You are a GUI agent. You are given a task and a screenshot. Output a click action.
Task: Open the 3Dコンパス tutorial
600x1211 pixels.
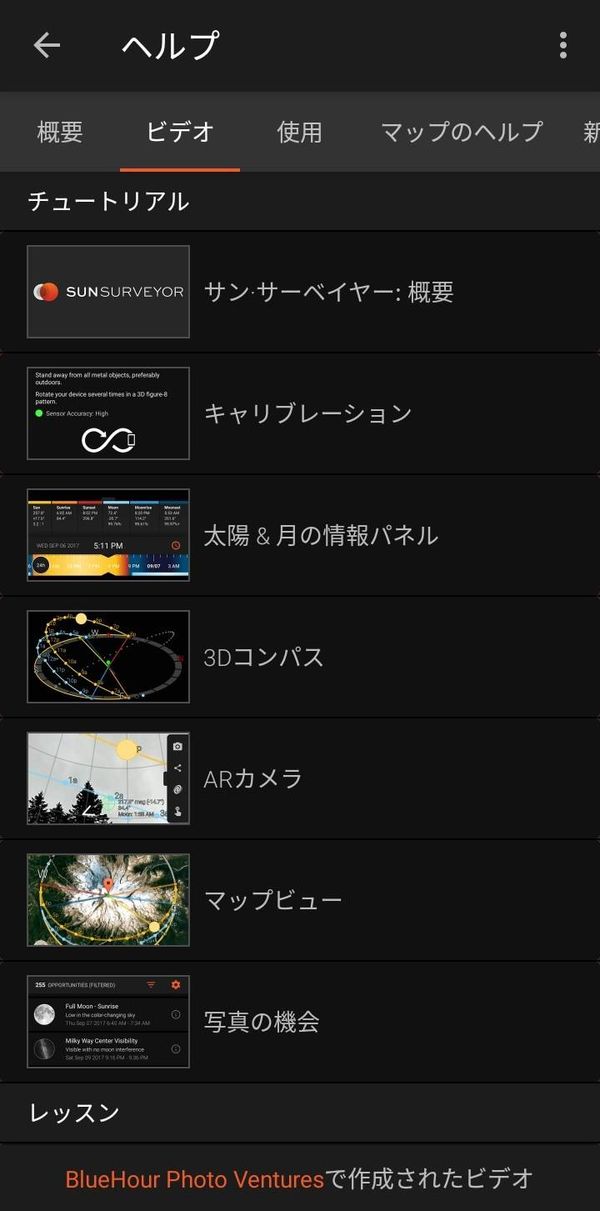point(300,658)
